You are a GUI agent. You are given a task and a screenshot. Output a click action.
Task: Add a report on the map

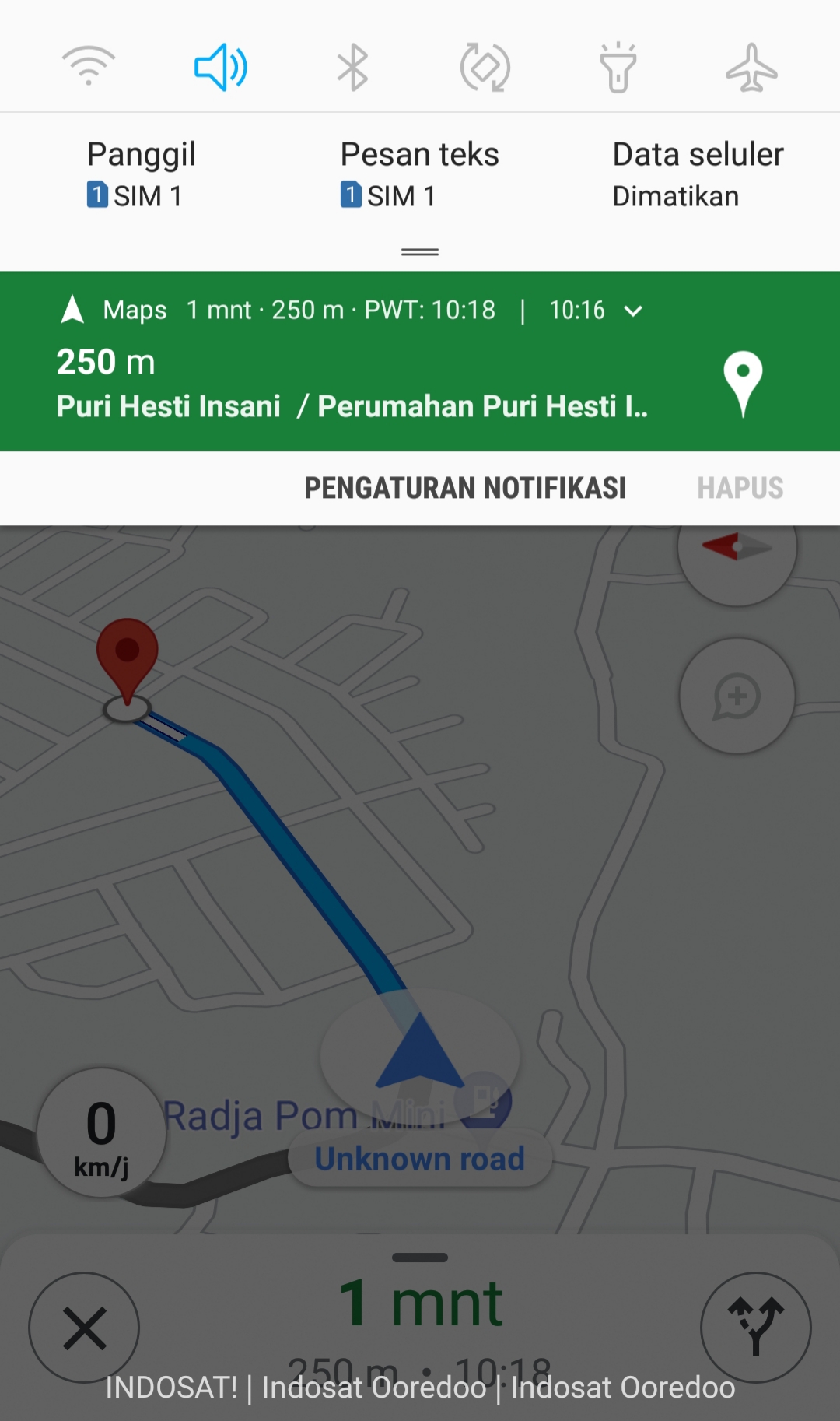[737, 696]
